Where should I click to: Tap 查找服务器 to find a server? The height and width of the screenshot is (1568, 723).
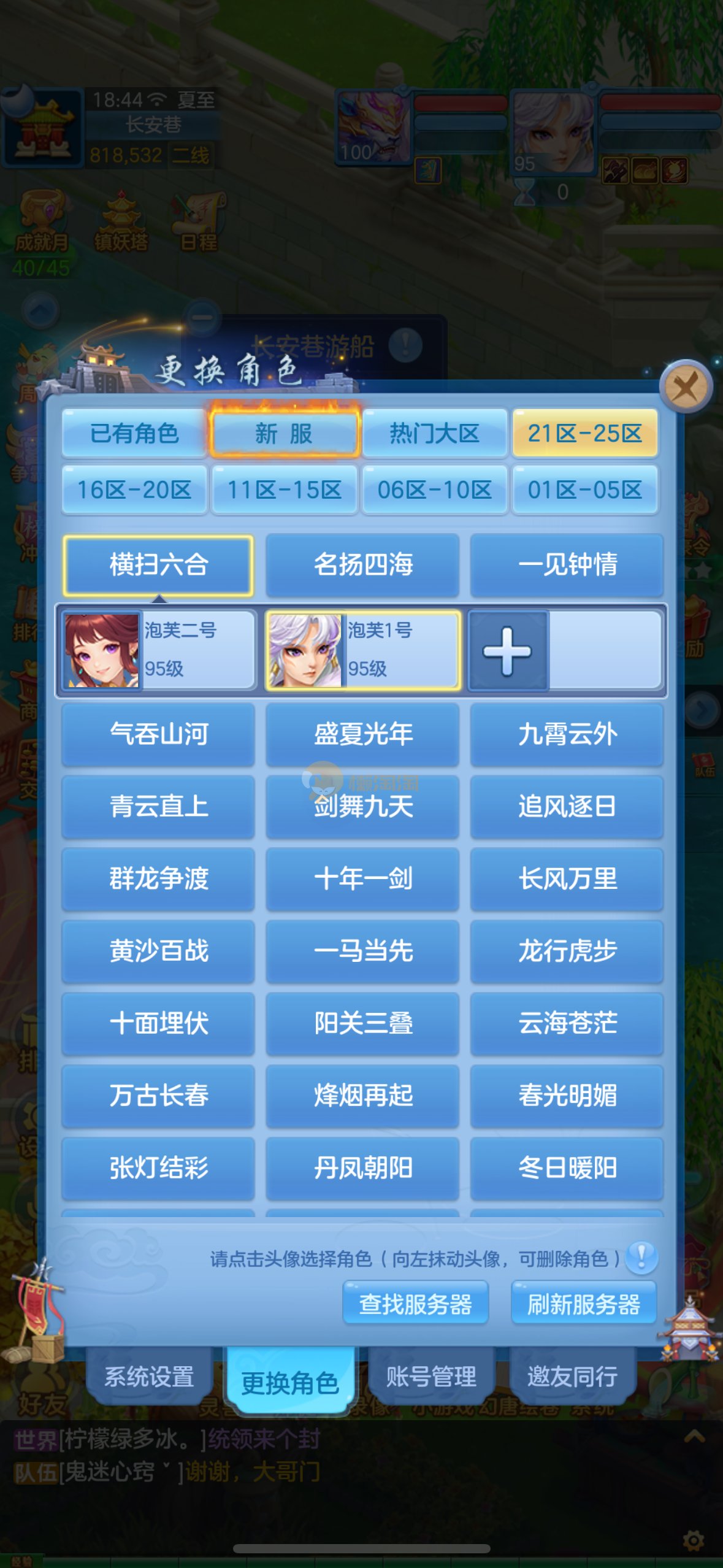[415, 1304]
